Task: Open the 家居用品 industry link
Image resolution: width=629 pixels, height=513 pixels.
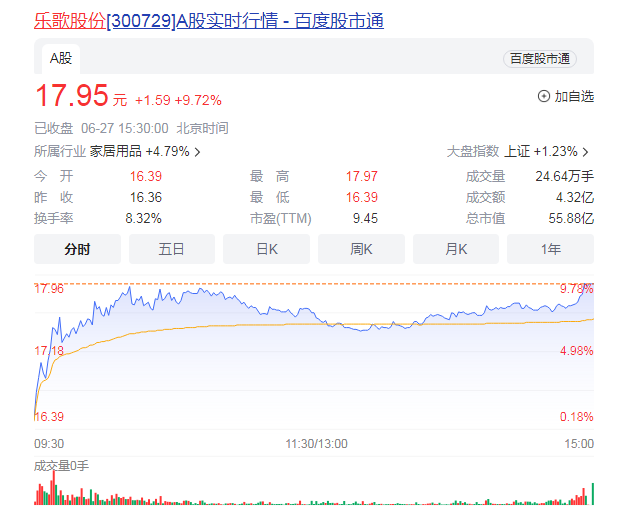Action: tap(145, 152)
